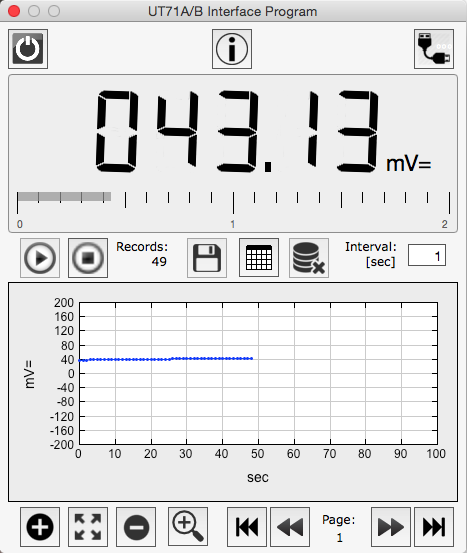Save records with the floppy disk icon
The height and width of the screenshot is (553, 467).
[207, 258]
